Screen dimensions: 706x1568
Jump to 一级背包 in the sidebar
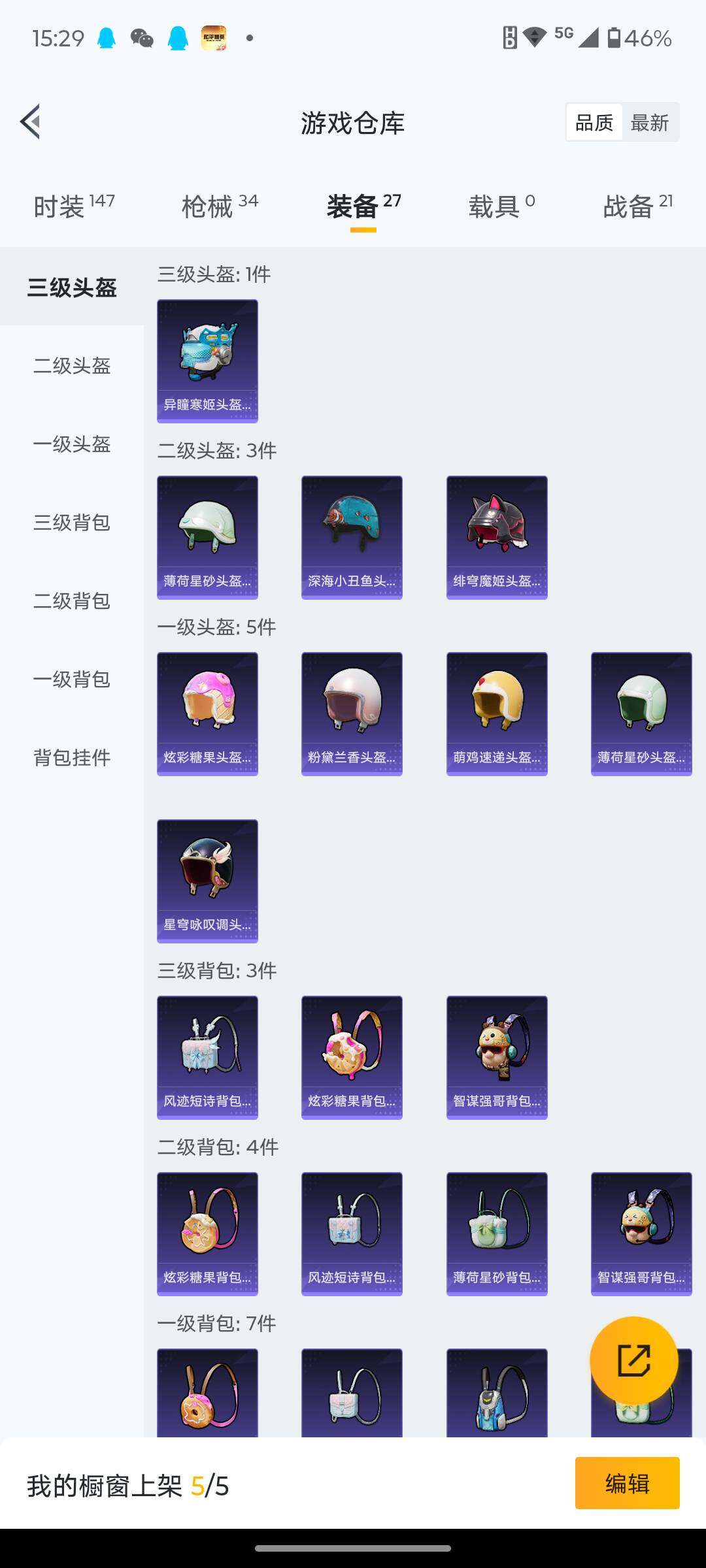tap(72, 679)
